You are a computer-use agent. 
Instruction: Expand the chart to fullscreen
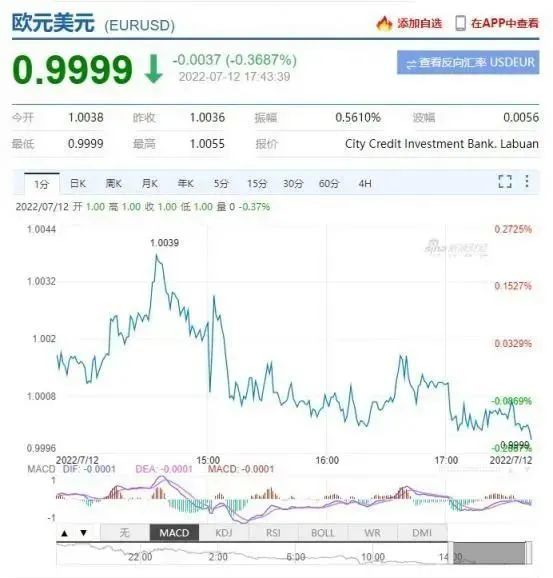pyautogui.click(x=505, y=181)
